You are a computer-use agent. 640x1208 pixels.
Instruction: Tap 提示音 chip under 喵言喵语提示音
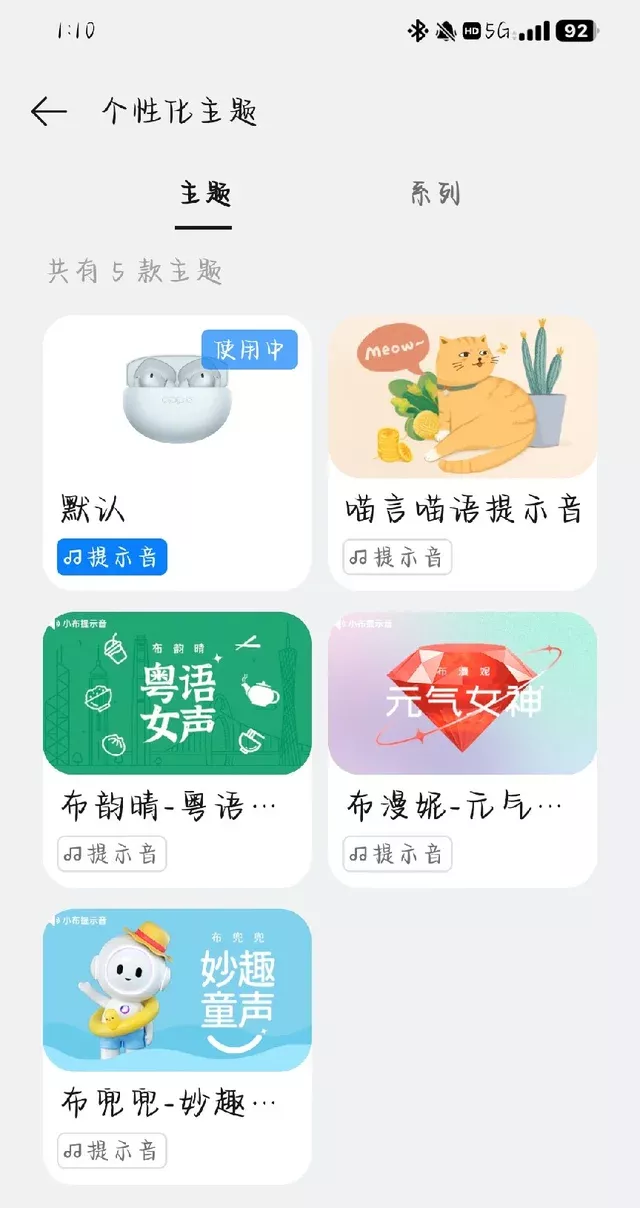(x=398, y=557)
